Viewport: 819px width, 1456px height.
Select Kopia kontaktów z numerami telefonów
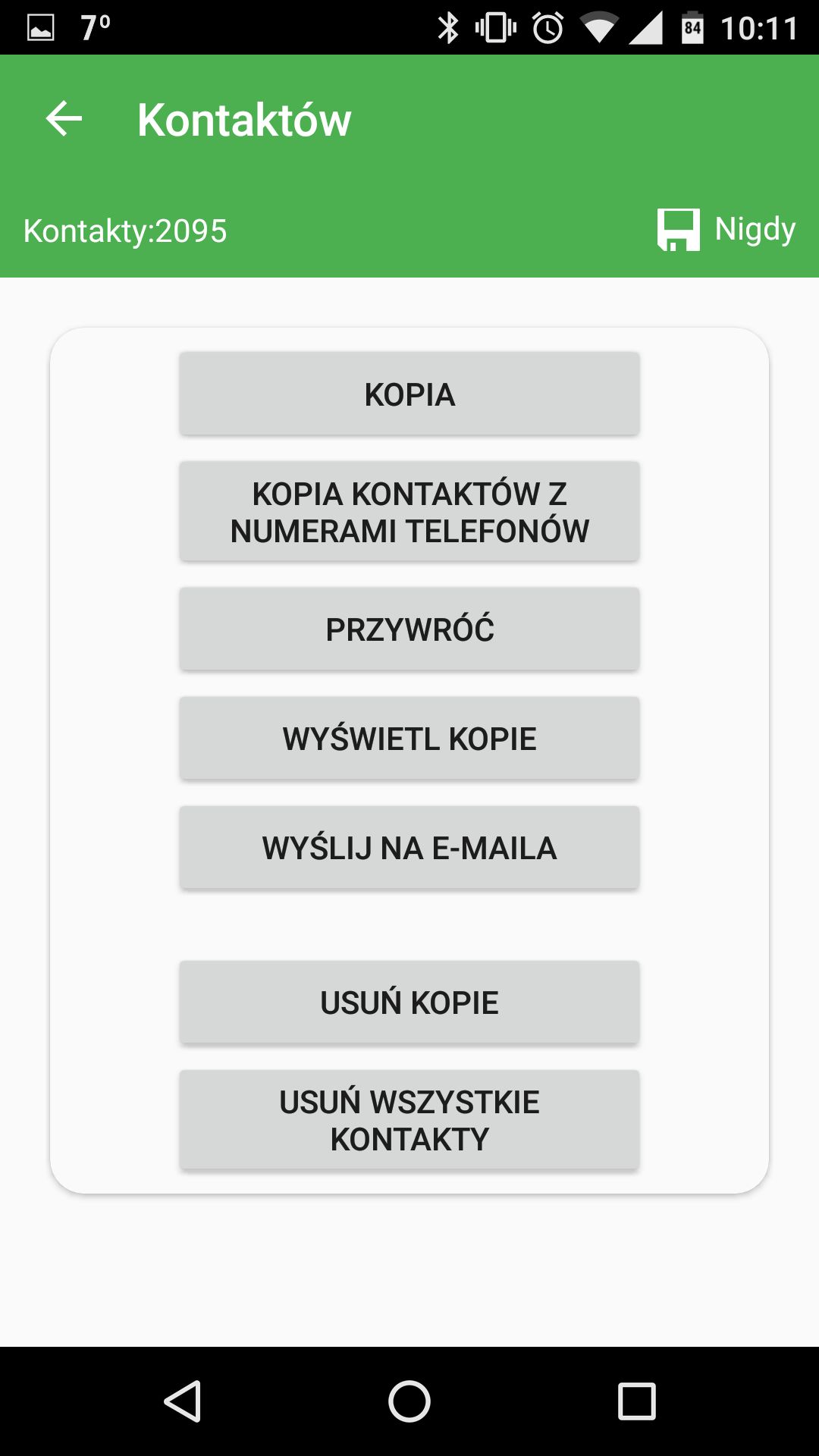[x=409, y=512]
